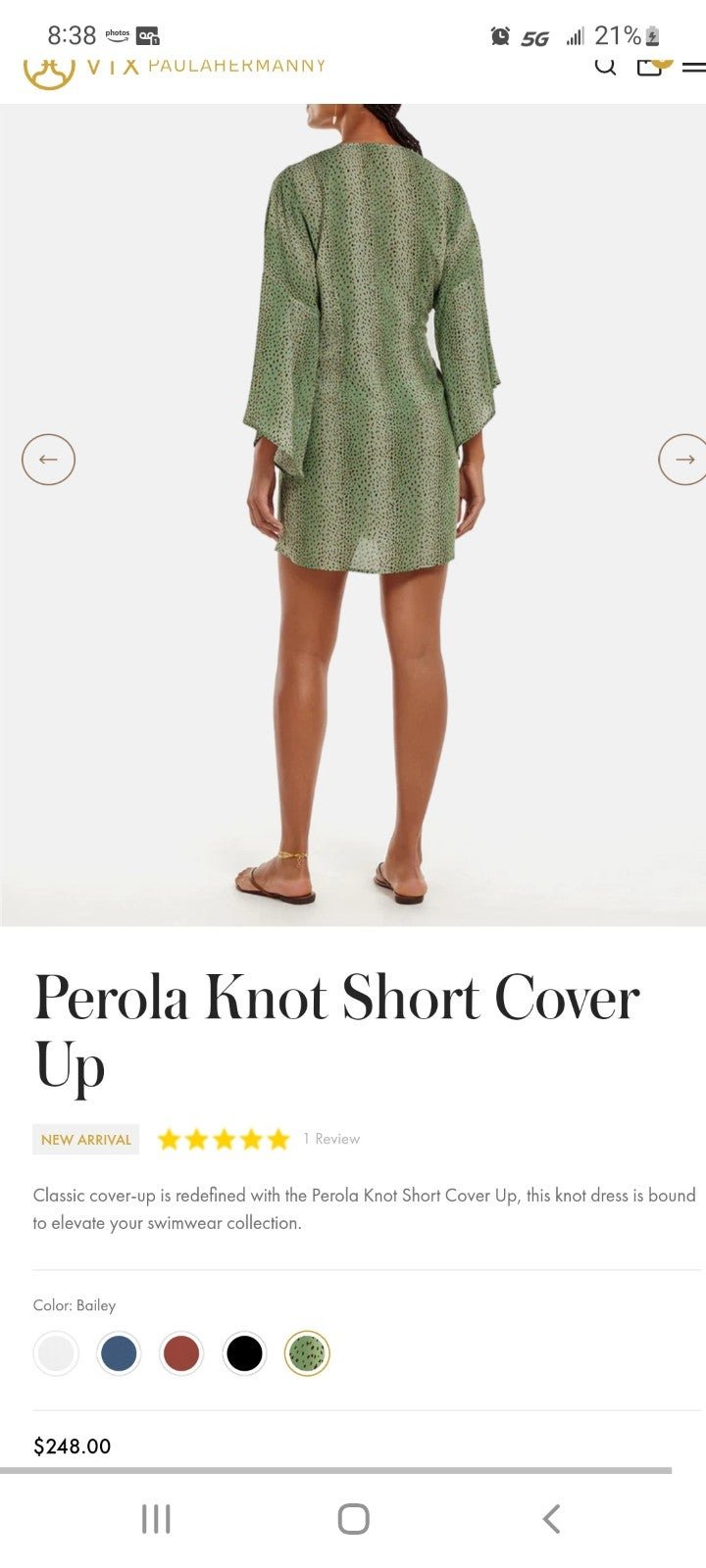
Task: Choose the rust red color swatch
Action: 181,1353
